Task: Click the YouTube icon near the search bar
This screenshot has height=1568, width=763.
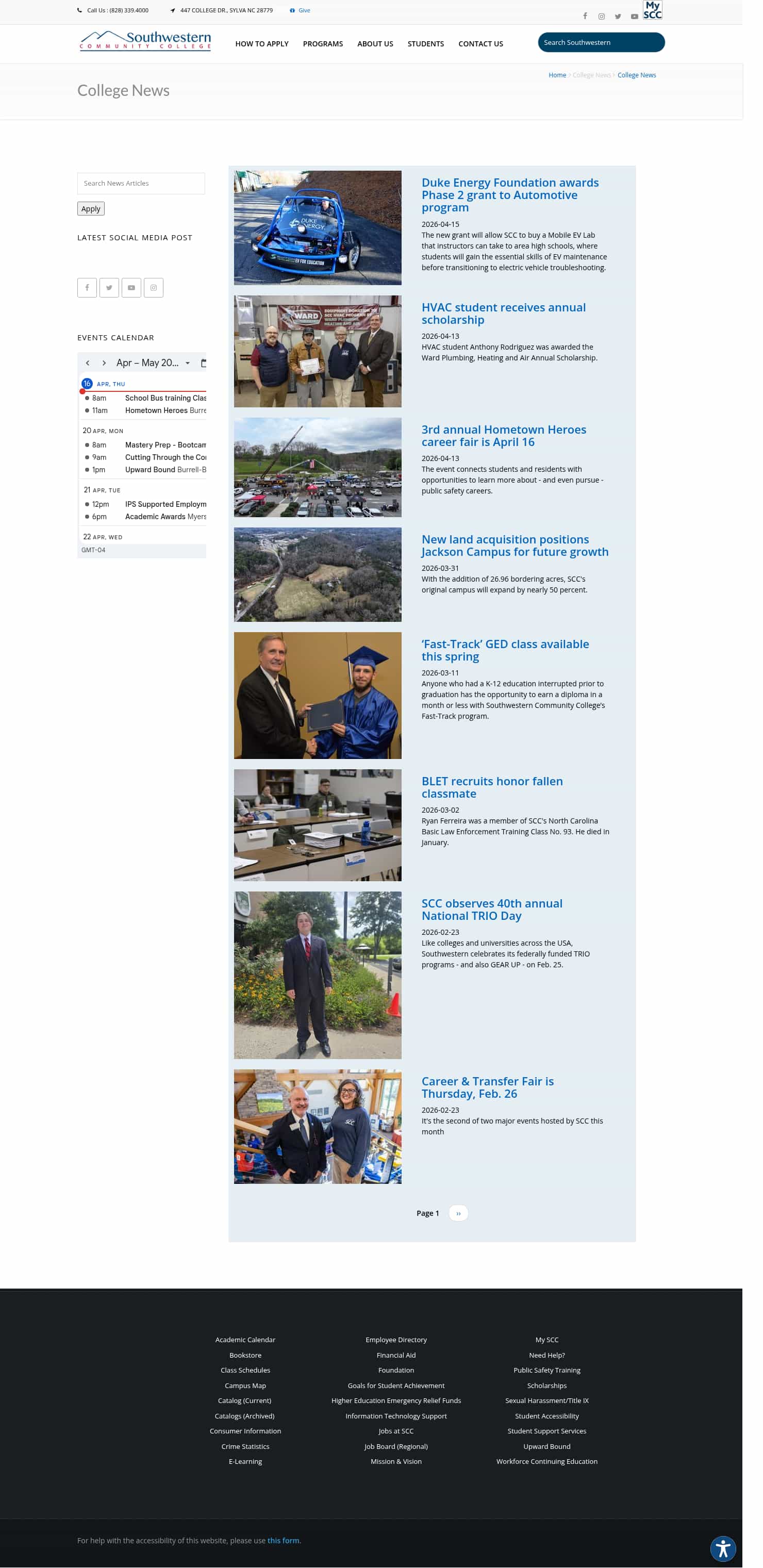Action: coord(634,16)
